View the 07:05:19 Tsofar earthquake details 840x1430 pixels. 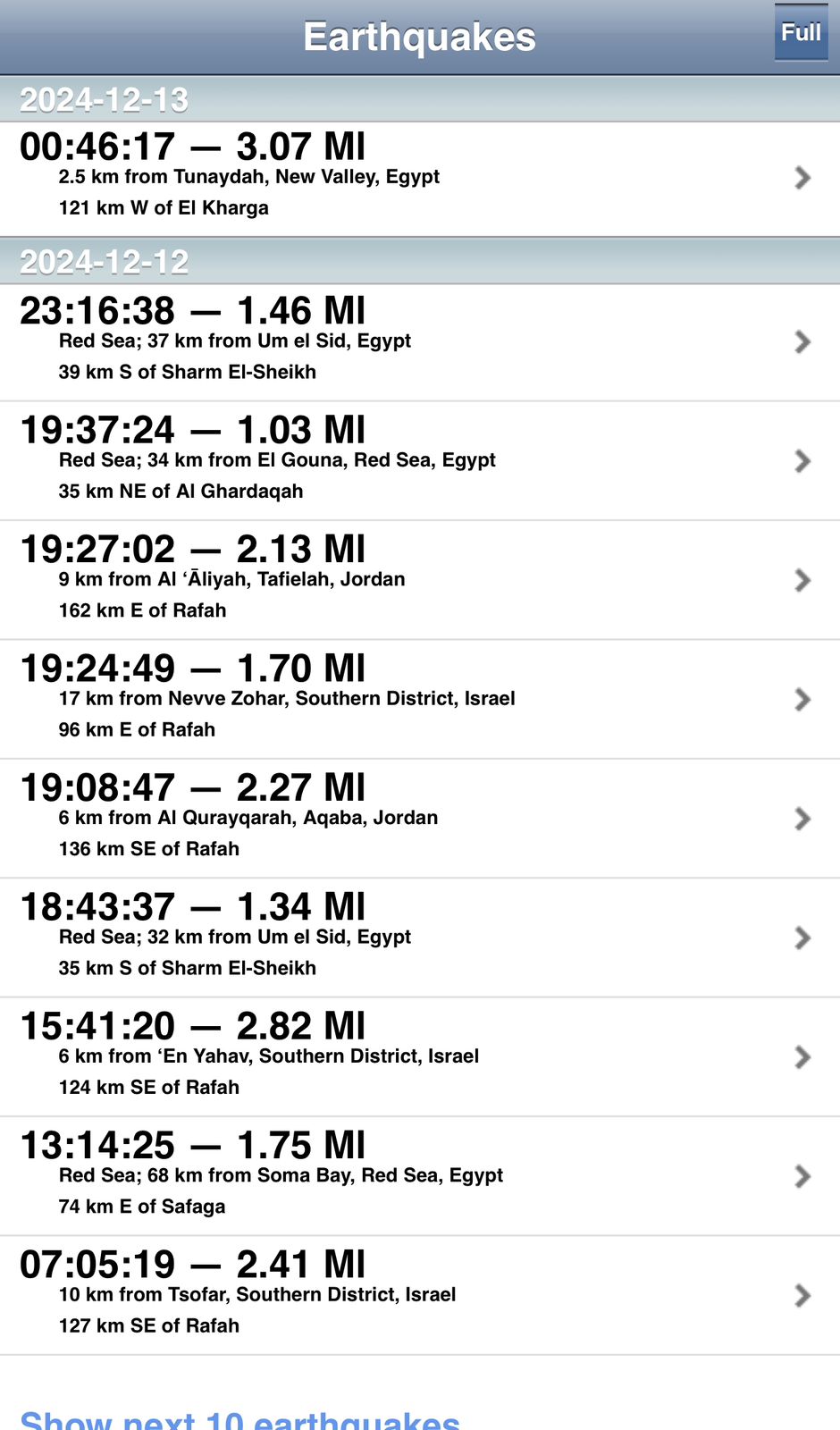pos(419,1295)
